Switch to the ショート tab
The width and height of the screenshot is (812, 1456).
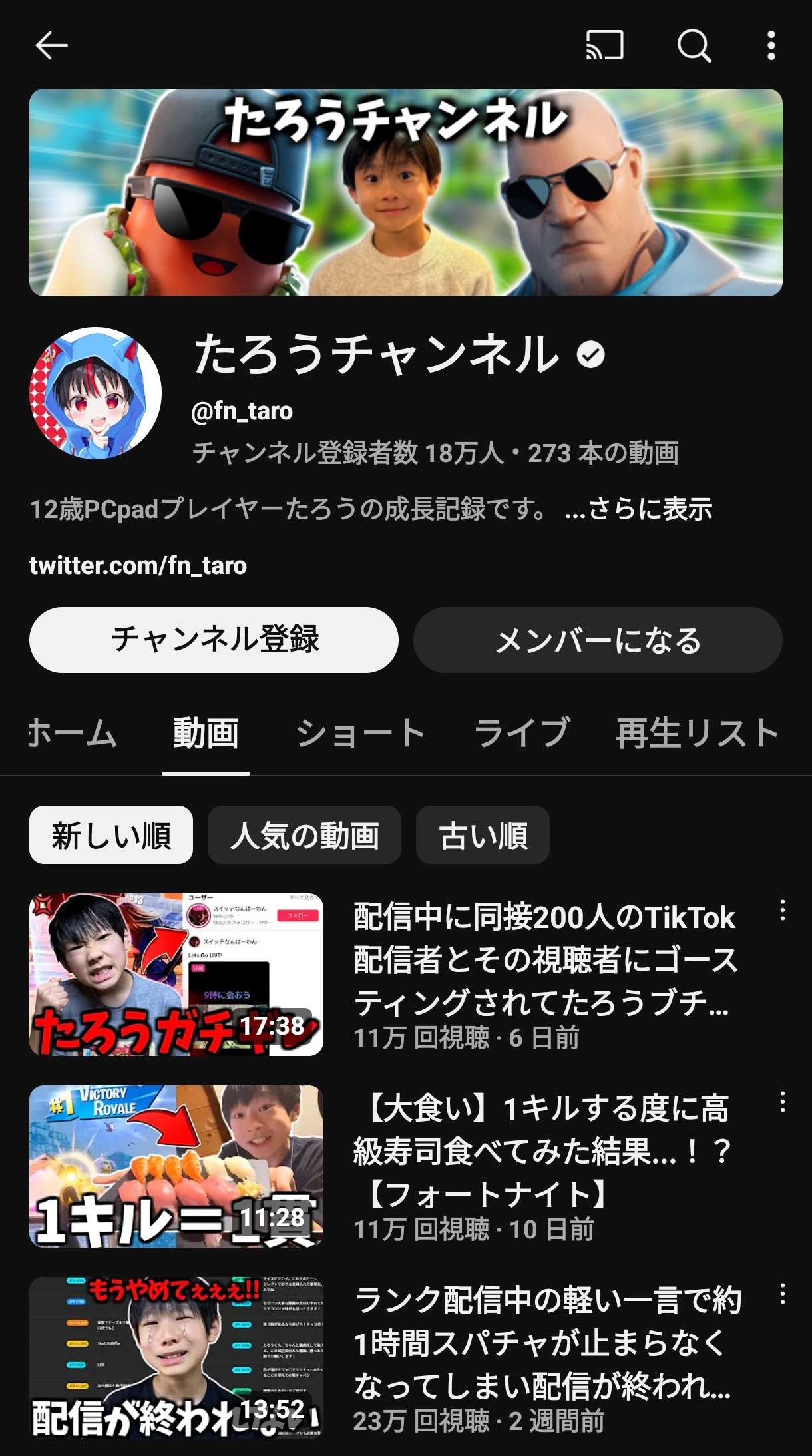[x=360, y=734]
